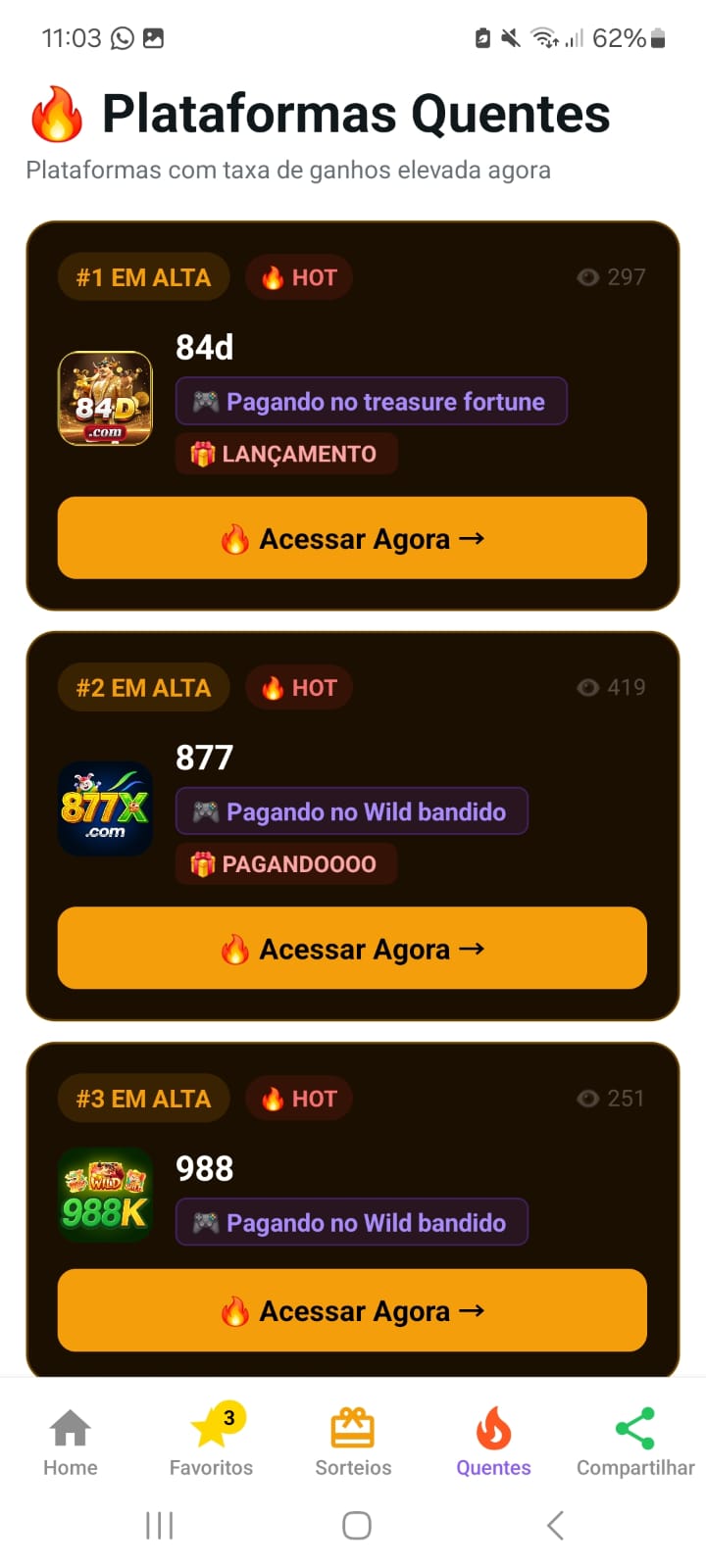Click the eye view counter showing 297
The image size is (706, 1568).
pos(610,277)
